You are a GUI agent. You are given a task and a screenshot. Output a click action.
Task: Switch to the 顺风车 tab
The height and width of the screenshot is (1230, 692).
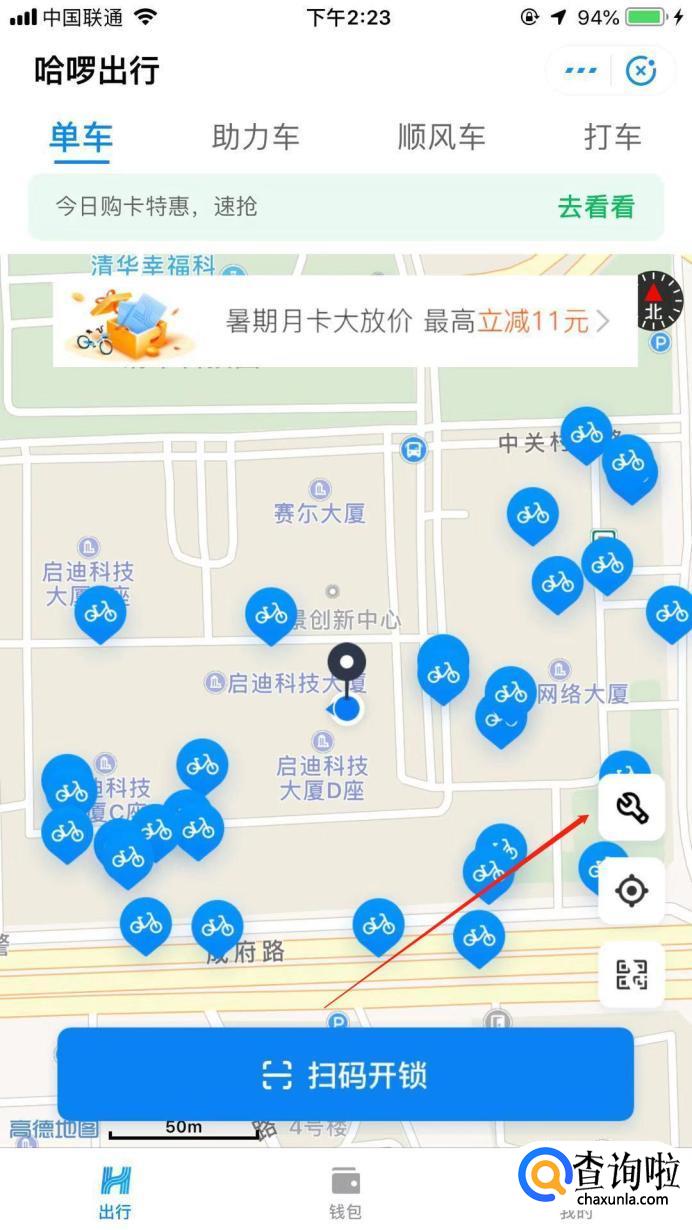pos(441,137)
